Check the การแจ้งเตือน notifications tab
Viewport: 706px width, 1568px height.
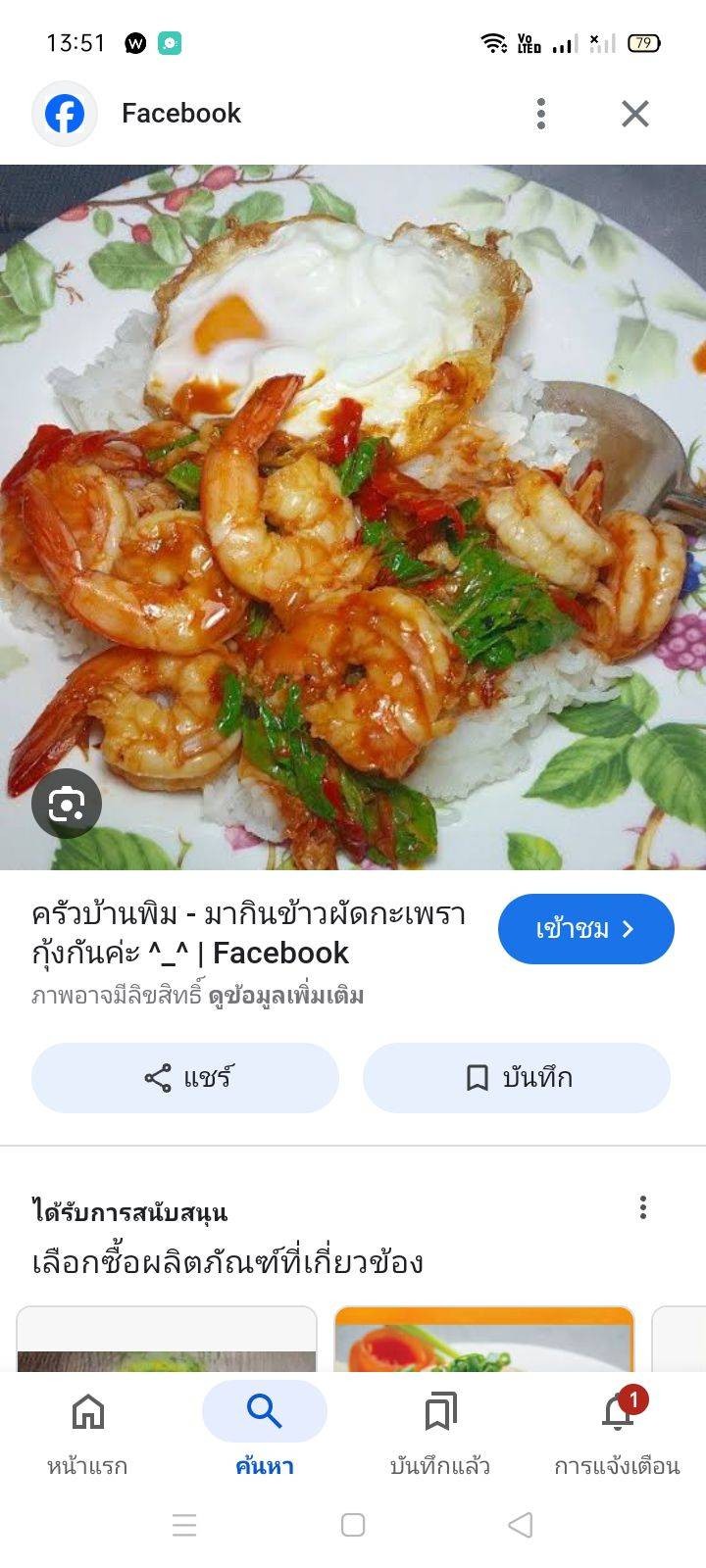tap(617, 1431)
